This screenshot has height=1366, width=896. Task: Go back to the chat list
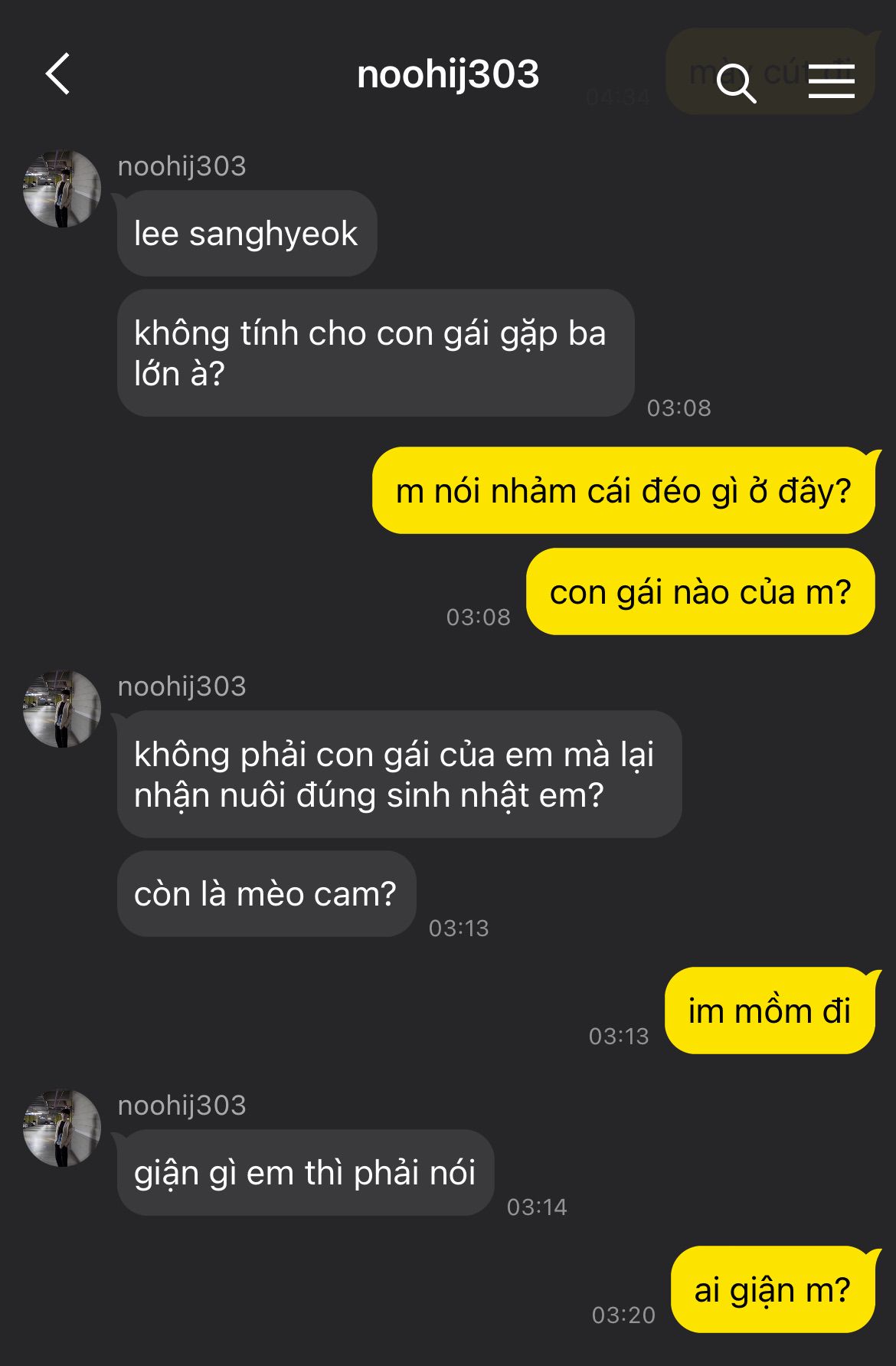[58, 74]
